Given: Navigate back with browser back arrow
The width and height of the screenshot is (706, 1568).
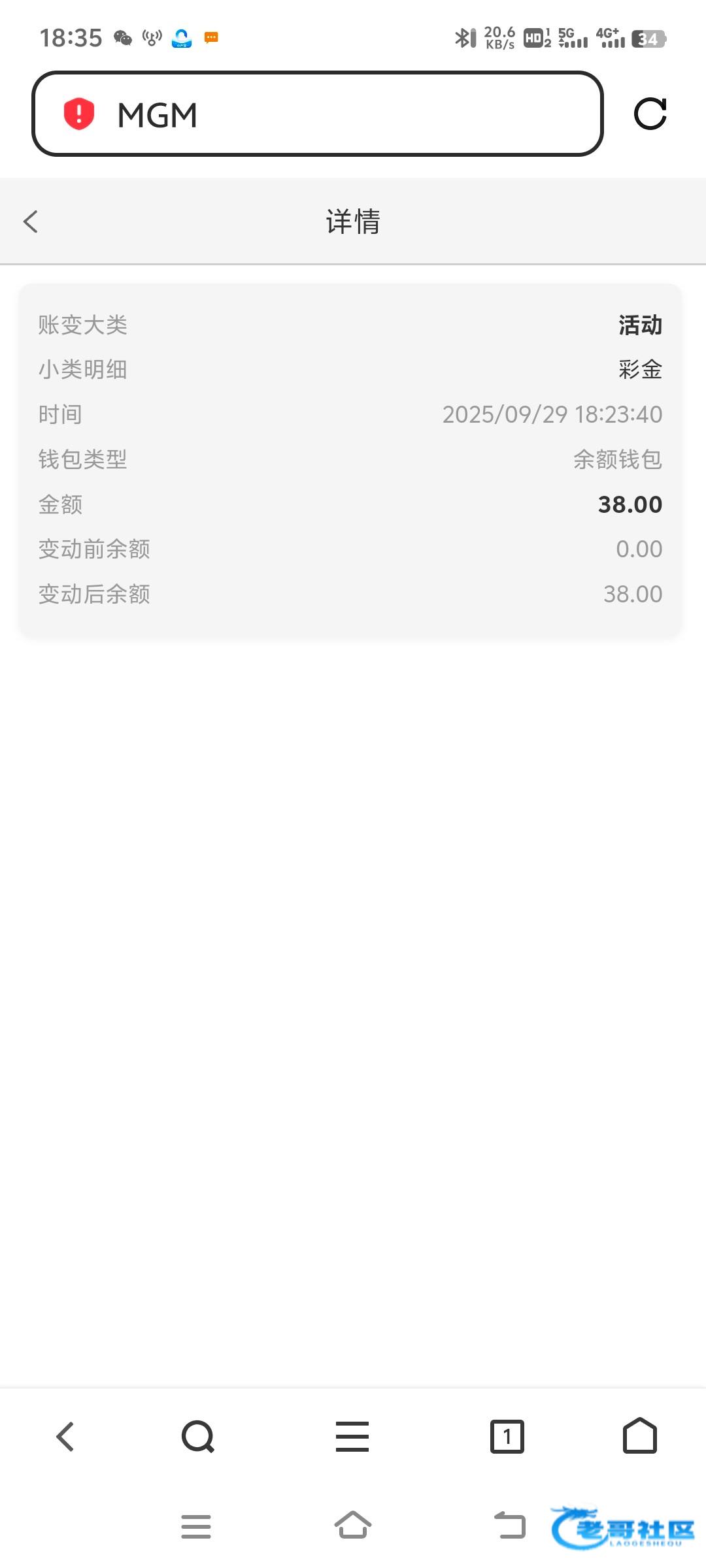Looking at the screenshot, I should pos(65,1437).
